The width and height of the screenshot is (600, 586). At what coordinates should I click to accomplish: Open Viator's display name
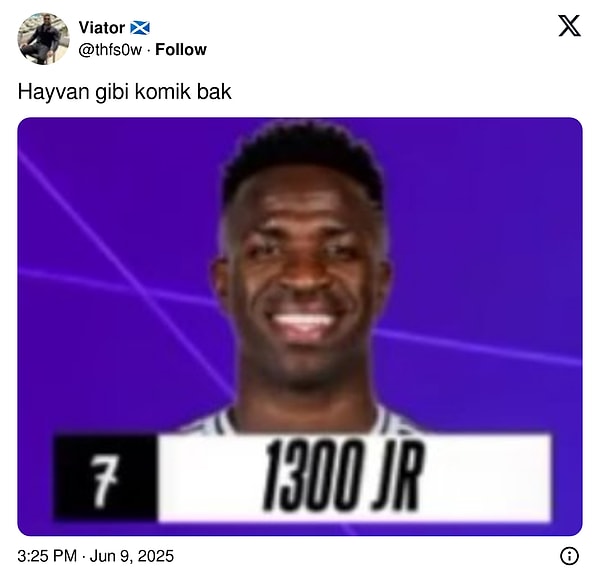pyautogui.click(x=101, y=28)
